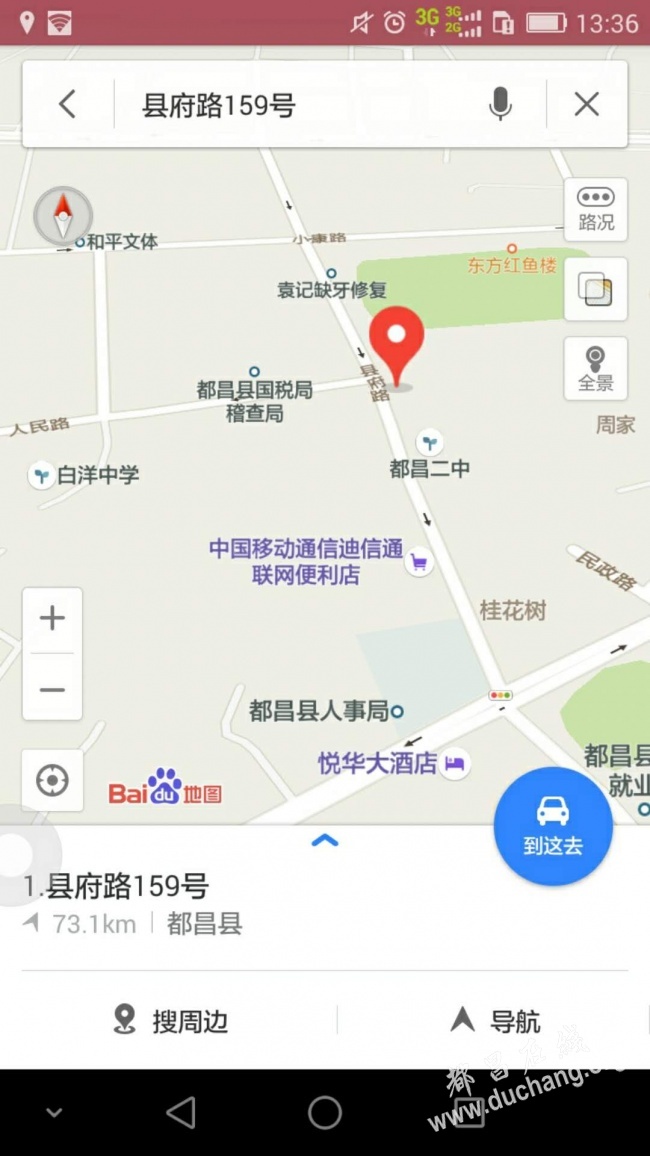Go back using the search bar arrow
The height and width of the screenshot is (1156, 650).
pos(67,104)
